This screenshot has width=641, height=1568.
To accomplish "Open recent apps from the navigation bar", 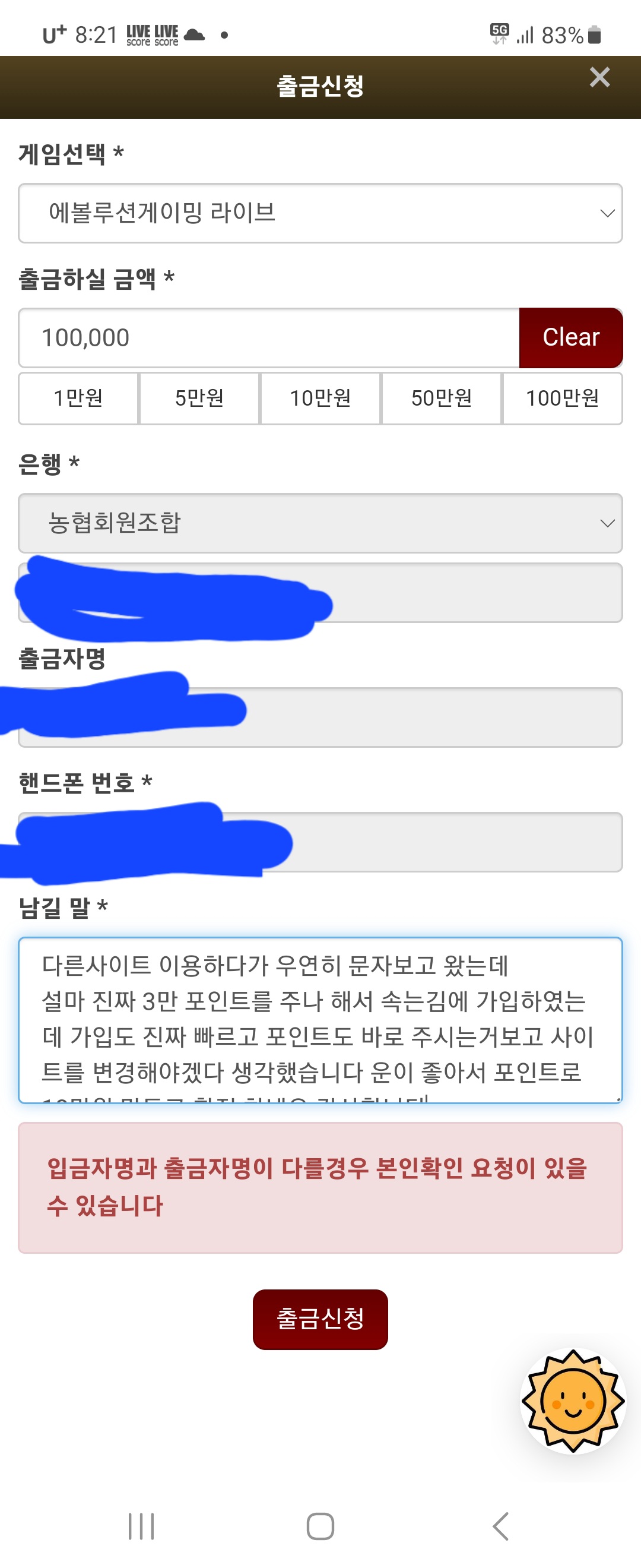I will click(141, 1526).
